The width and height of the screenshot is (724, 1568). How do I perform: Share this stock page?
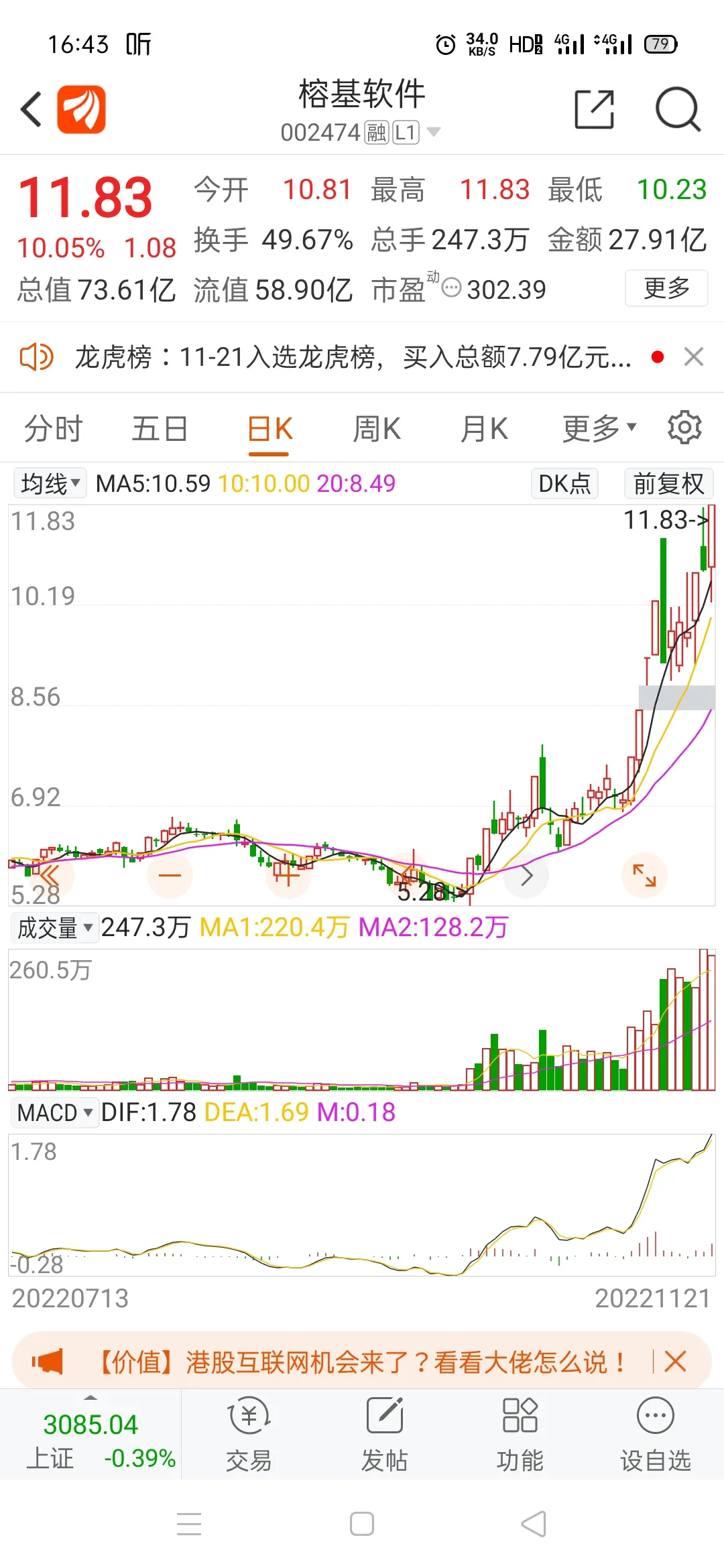point(595,109)
